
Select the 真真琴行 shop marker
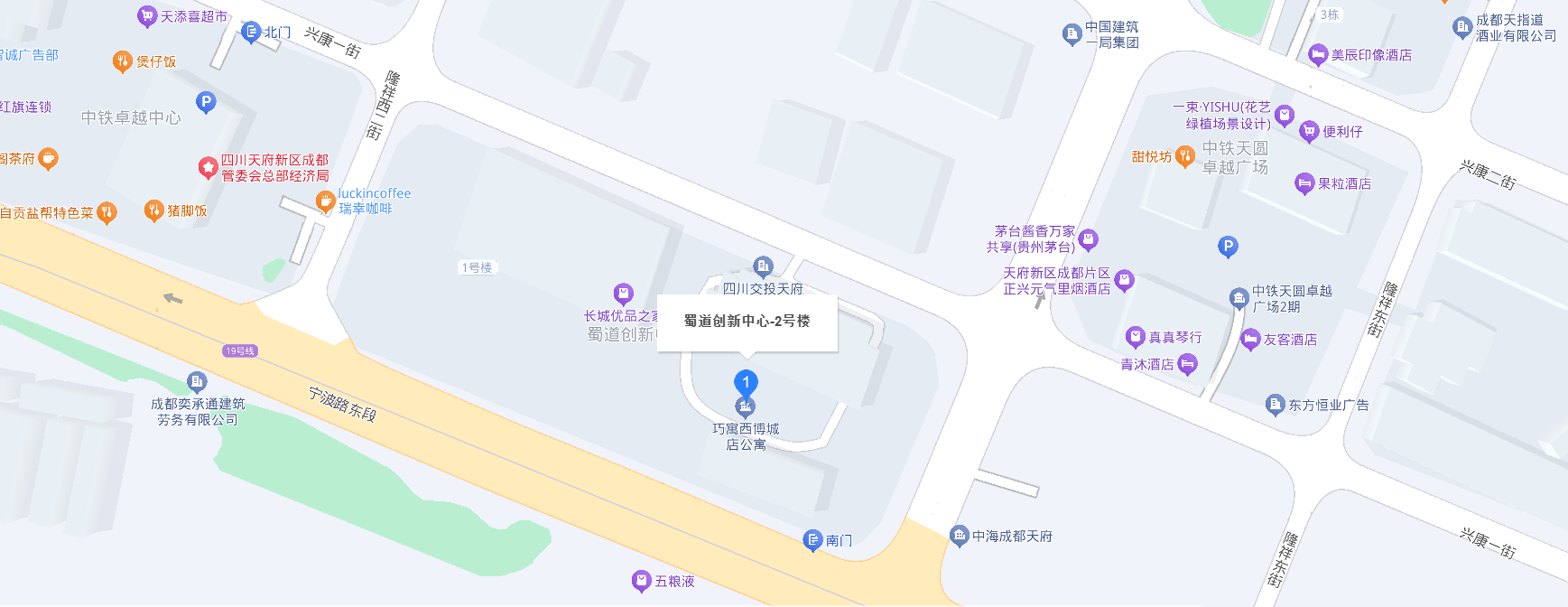tap(1136, 337)
